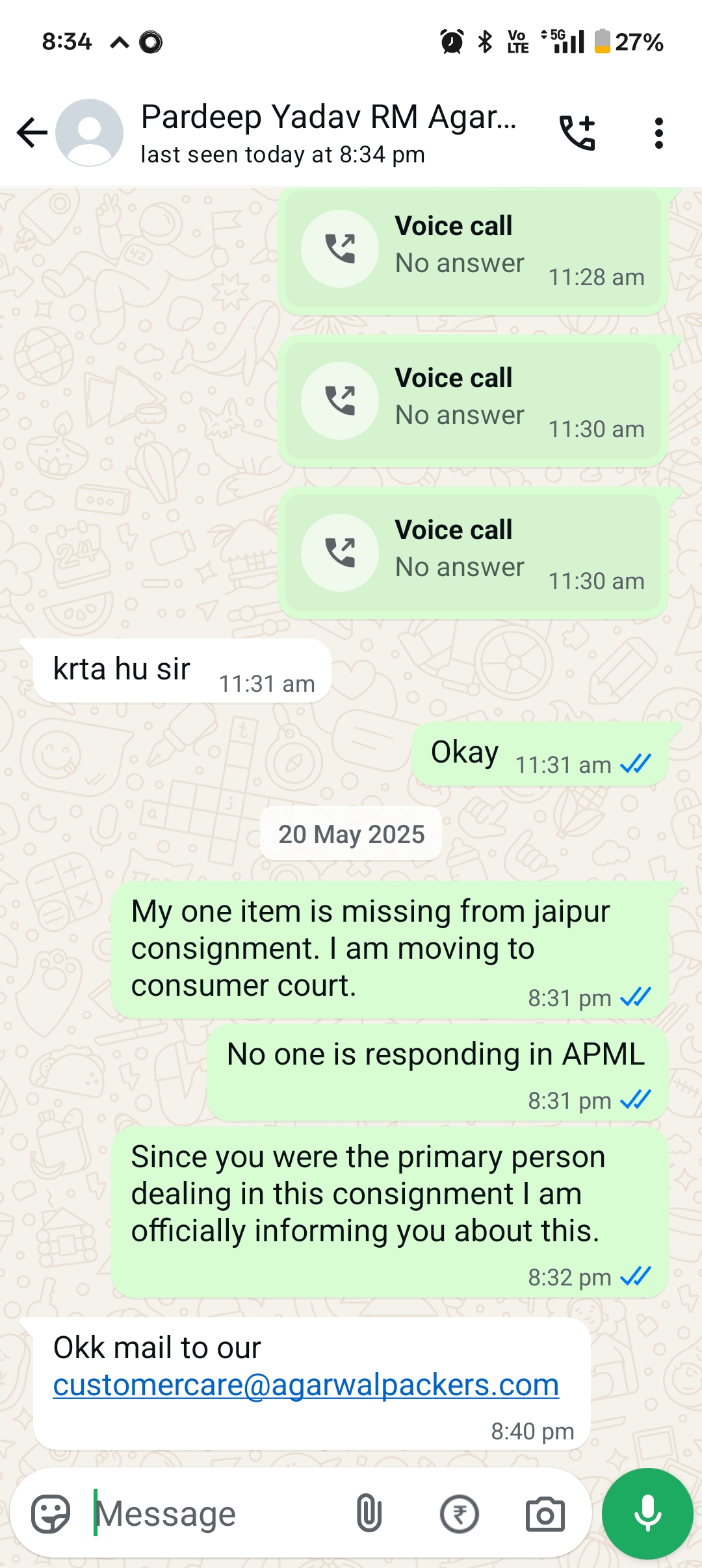Focus the Message text field
Screen dimensions: 702x1568
pos(214,1513)
